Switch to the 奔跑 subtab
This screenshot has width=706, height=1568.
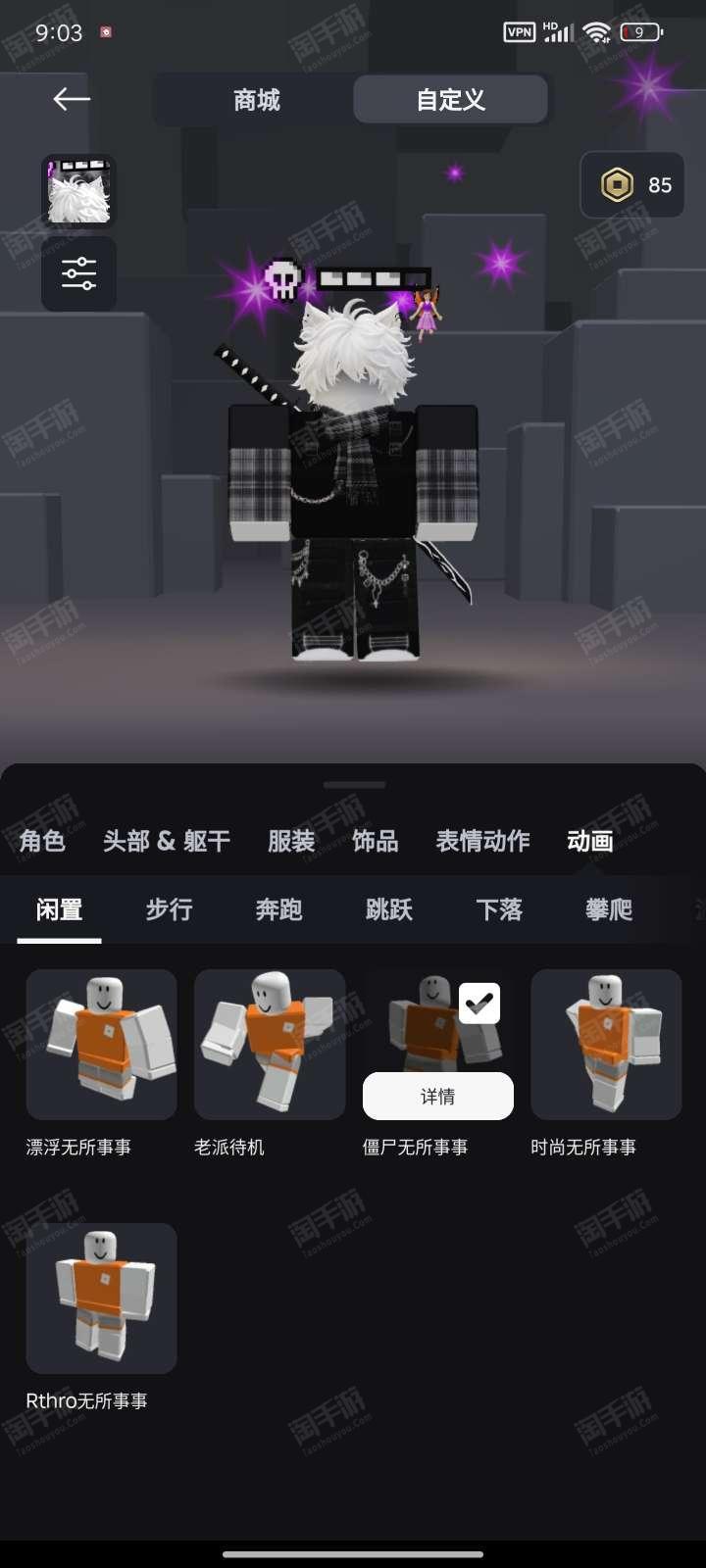279,909
